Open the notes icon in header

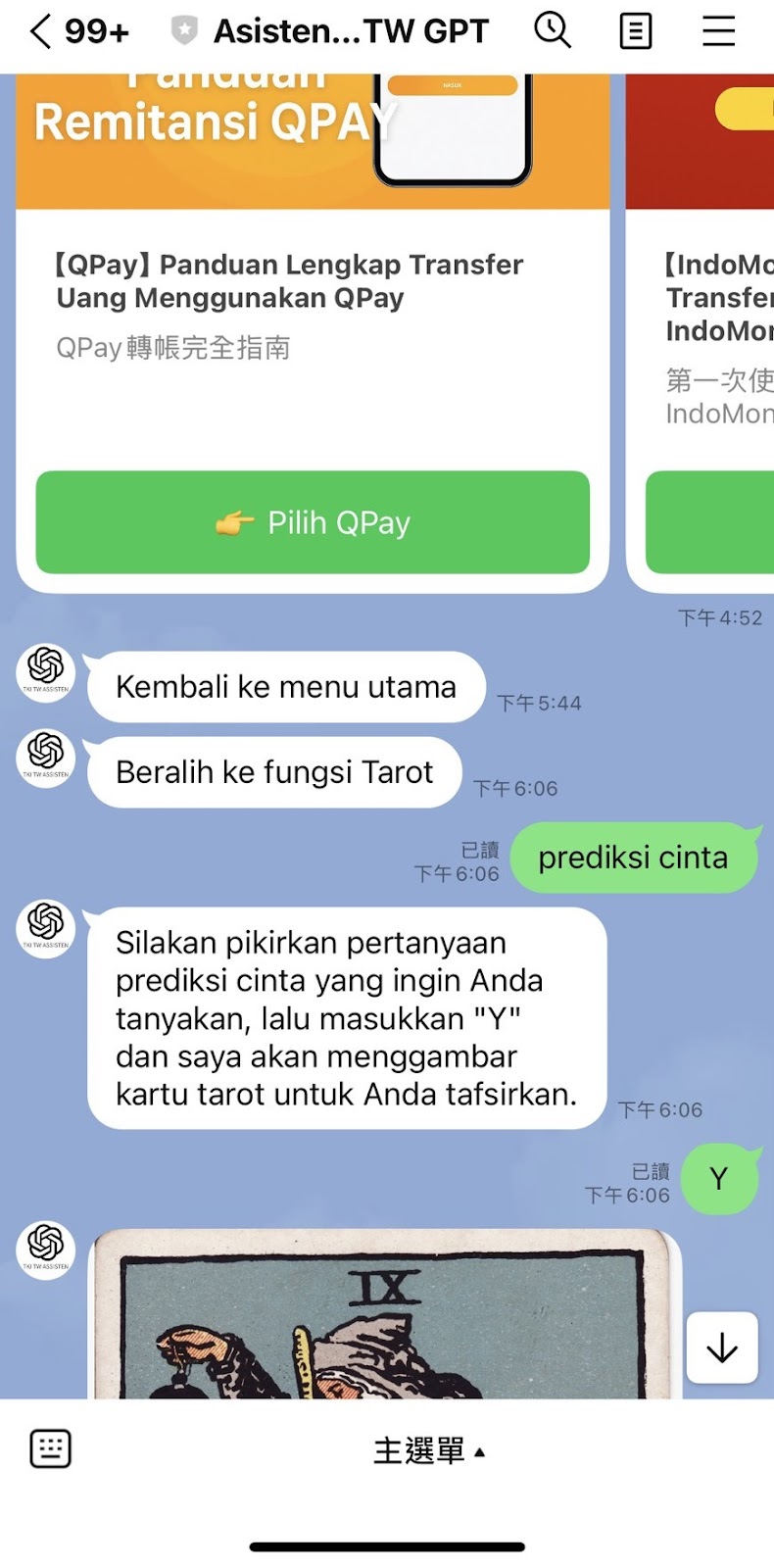pos(636,32)
